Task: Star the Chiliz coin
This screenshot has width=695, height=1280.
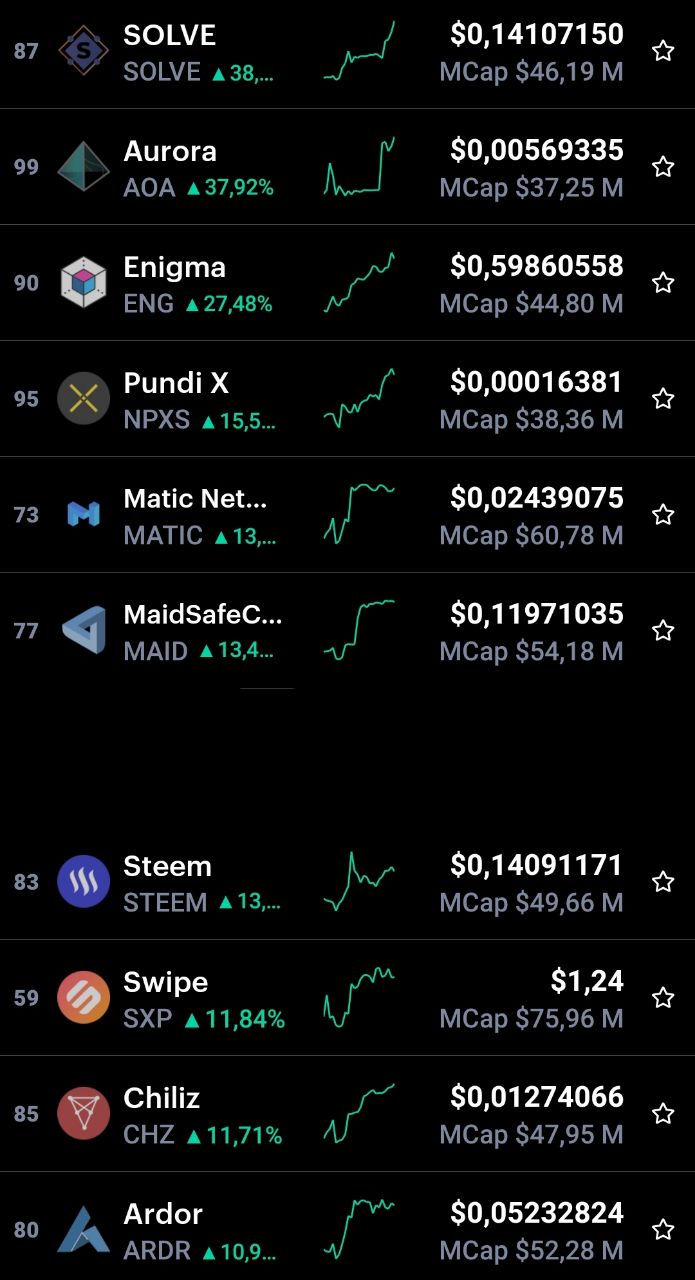Action: point(663,1114)
